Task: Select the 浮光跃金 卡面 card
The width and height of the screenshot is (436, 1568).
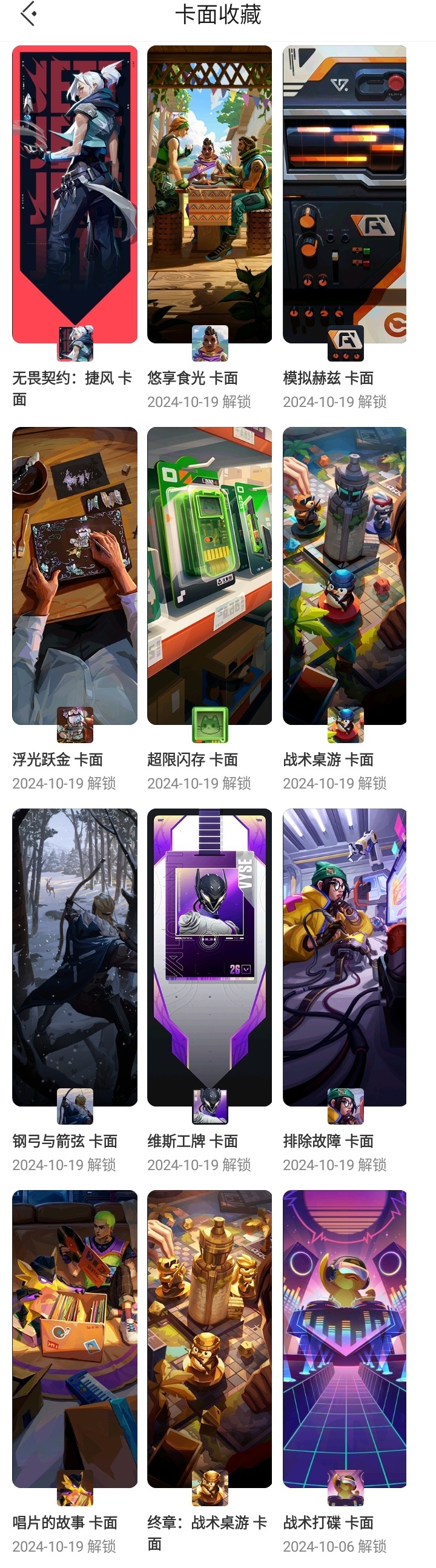Action: point(74,576)
